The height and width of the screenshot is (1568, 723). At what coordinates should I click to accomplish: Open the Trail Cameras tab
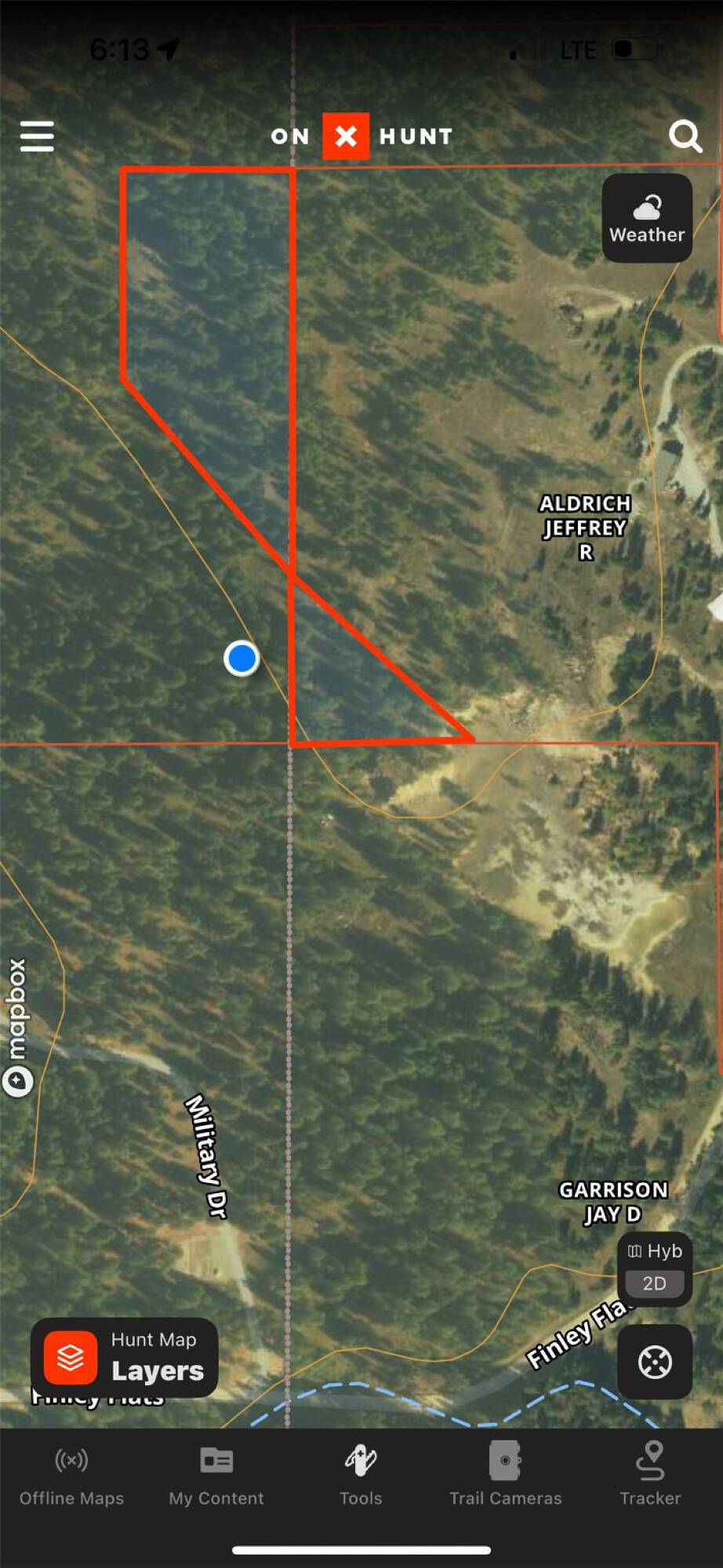pos(506,1476)
